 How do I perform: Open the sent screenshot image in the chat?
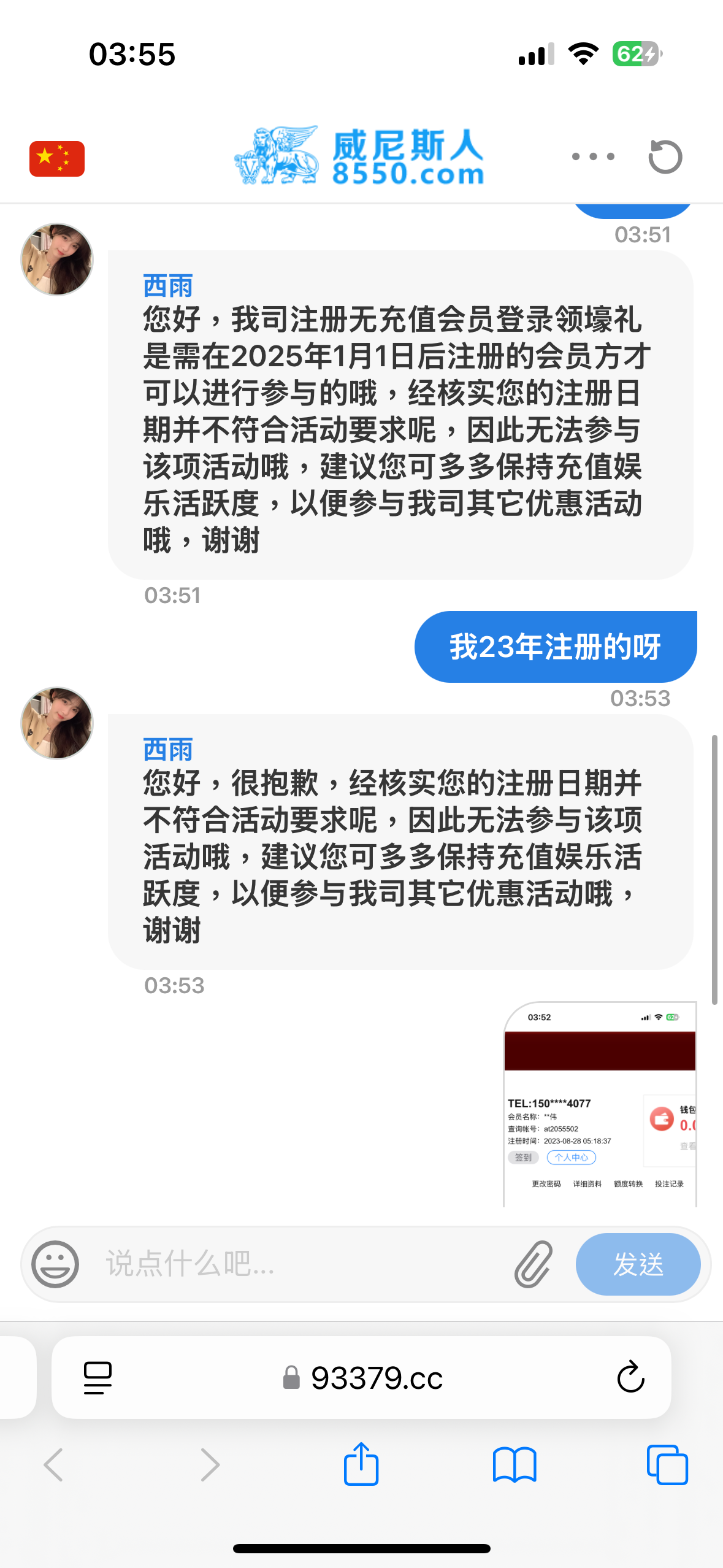point(600,1104)
